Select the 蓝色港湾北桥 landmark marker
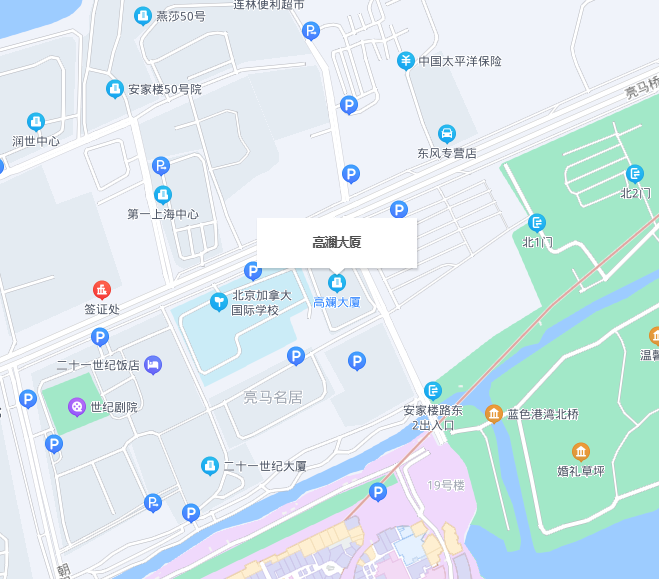Screen dimensions: 659x579 [493, 413]
